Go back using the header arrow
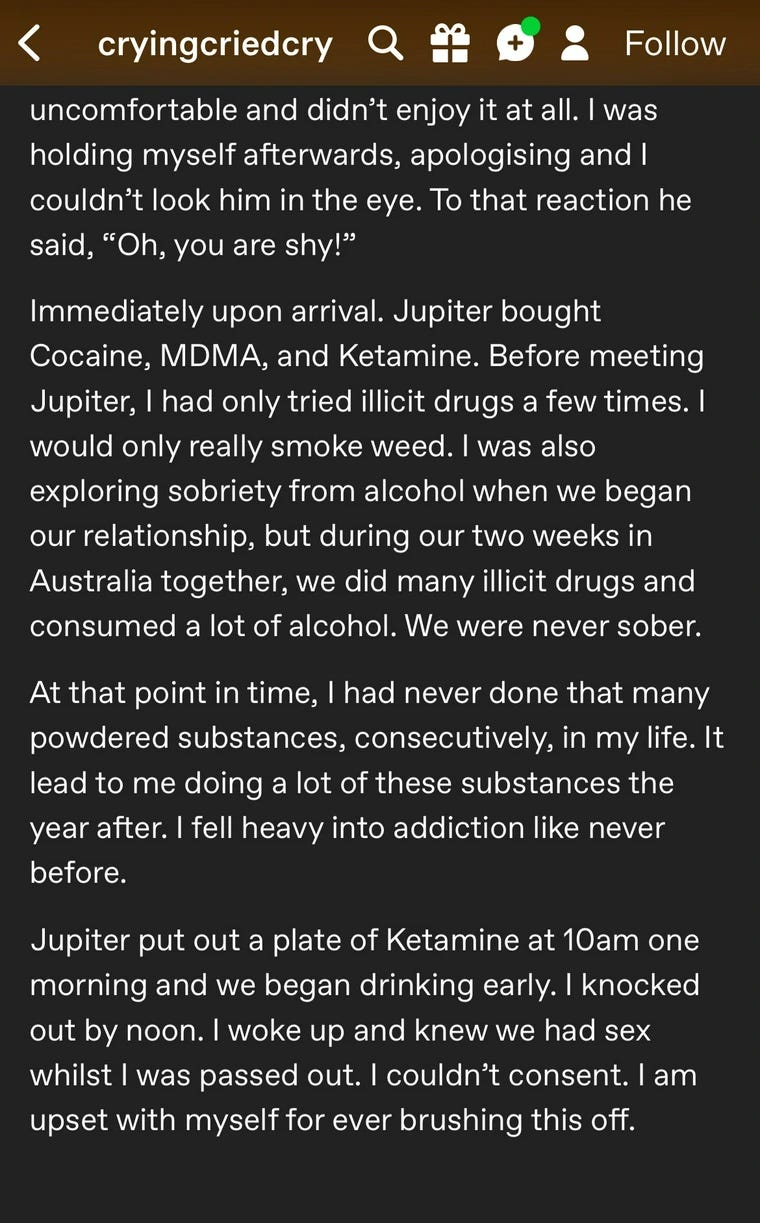The height and width of the screenshot is (1223, 760). pyautogui.click(x=31, y=43)
